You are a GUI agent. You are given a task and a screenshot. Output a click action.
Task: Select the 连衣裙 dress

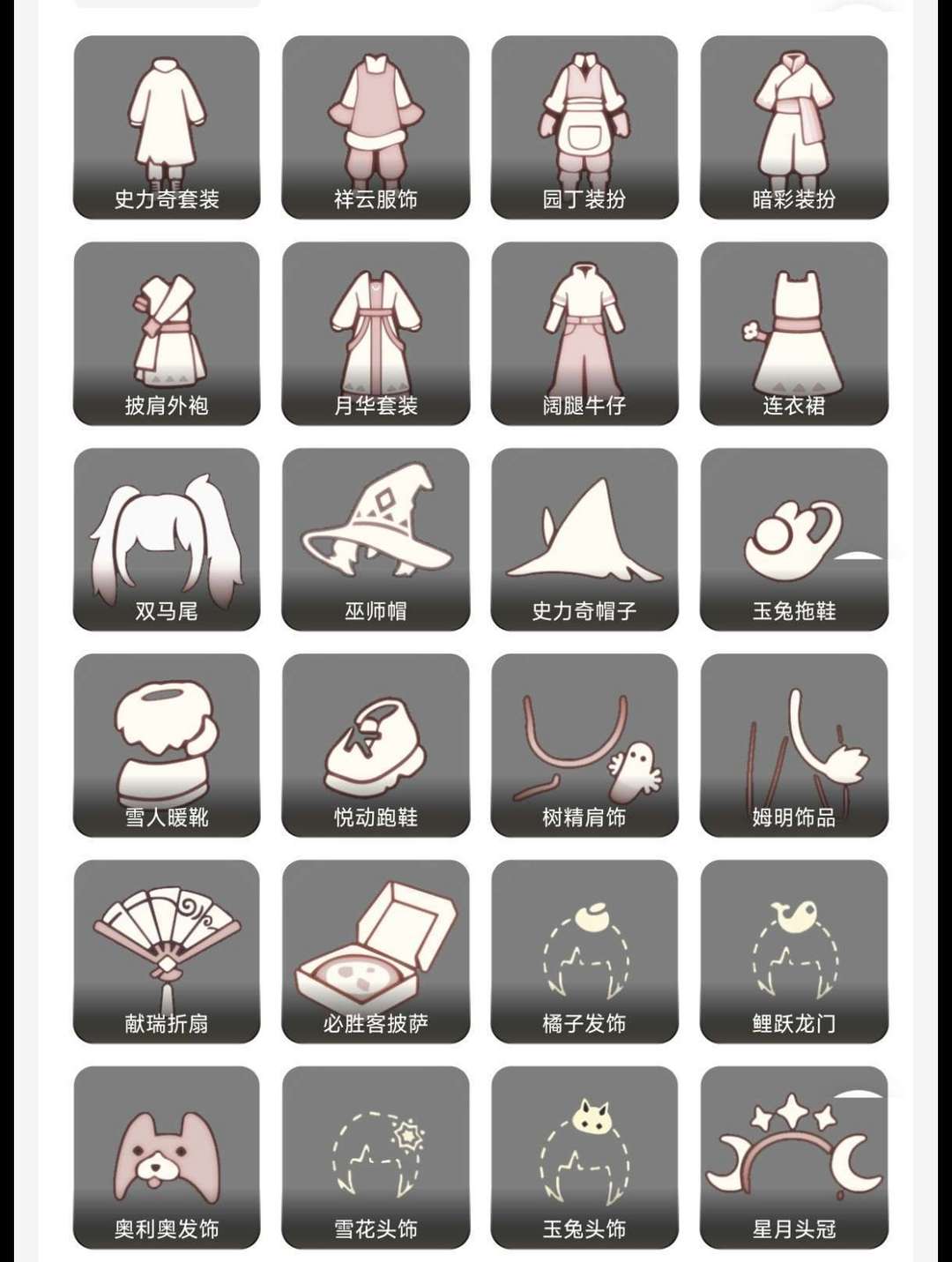(x=793, y=333)
